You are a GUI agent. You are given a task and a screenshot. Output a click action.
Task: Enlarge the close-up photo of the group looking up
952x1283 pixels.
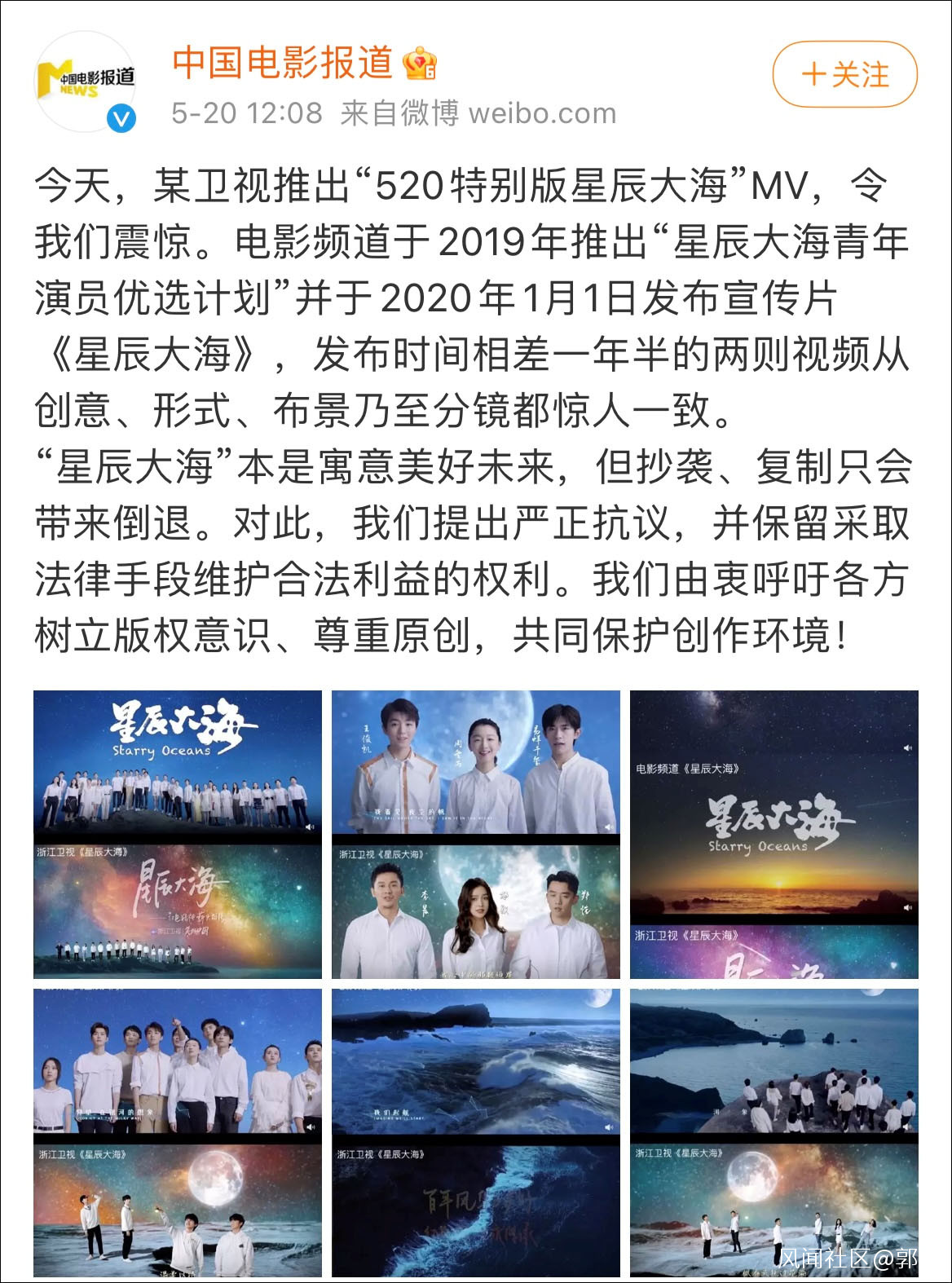click(x=178, y=1132)
